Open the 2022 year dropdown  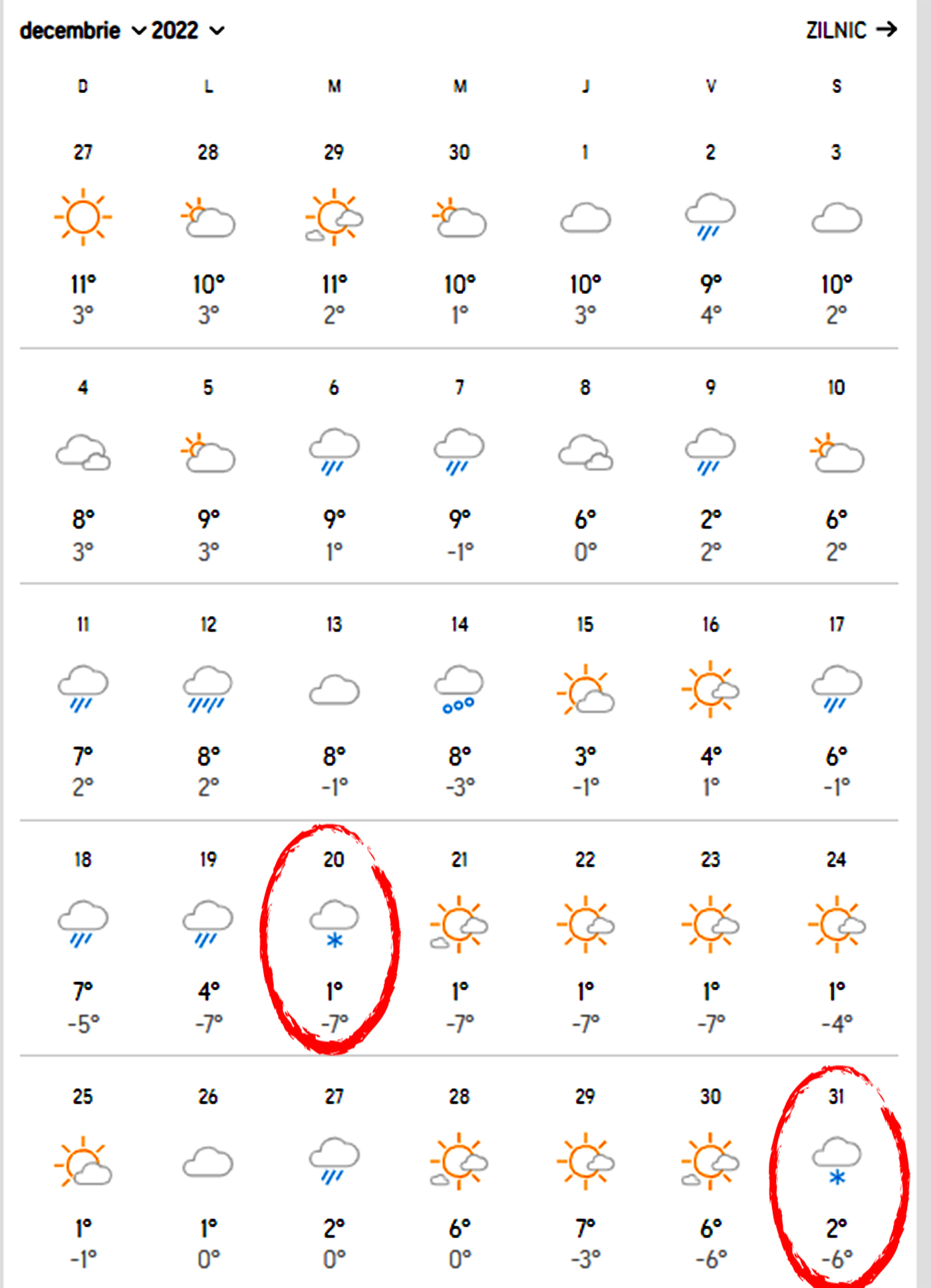[x=188, y=31]
